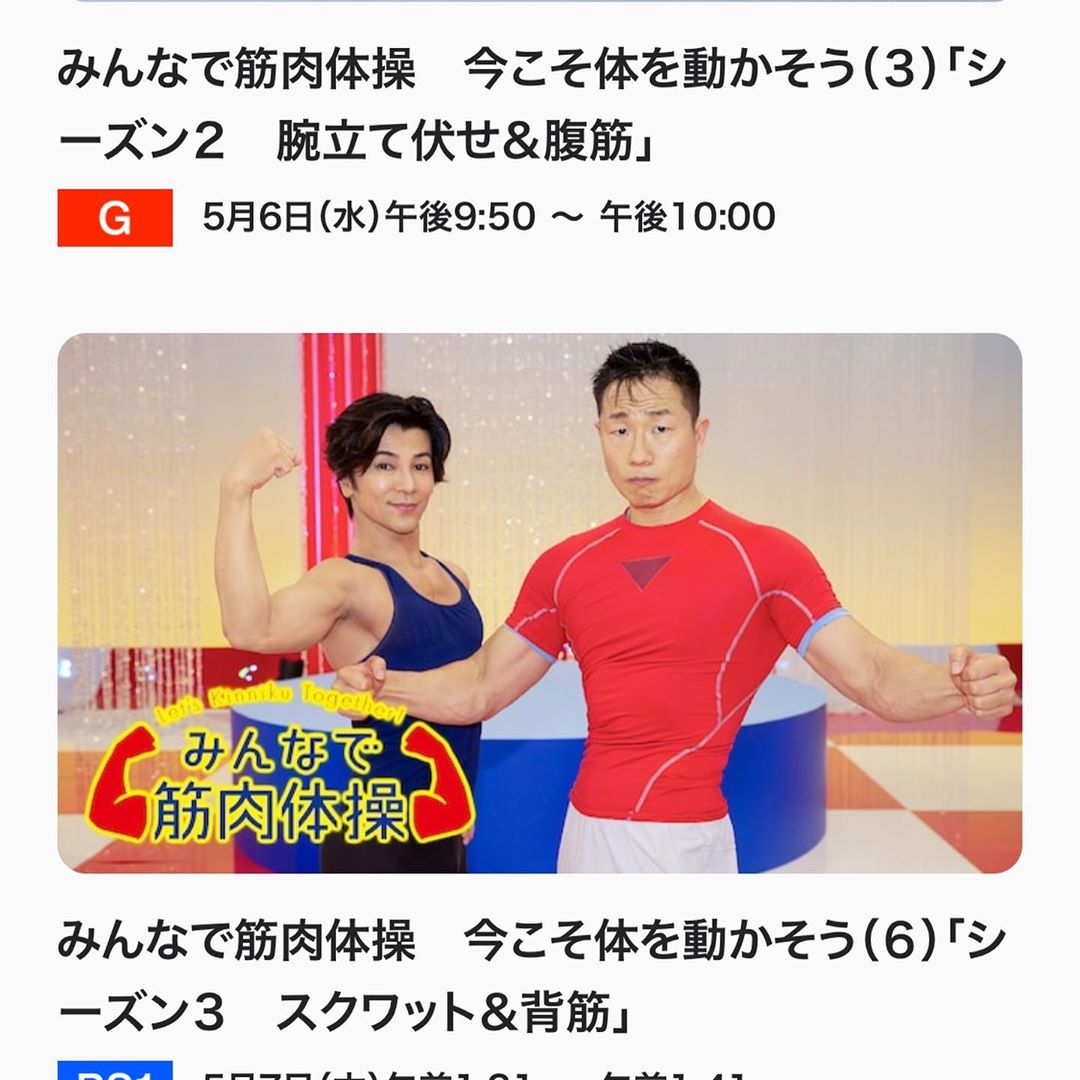The height and width of the screenshot is (1080, 1080).
Task: Open the スクワット&背筋 Season 3 episode title
Action: point(530,979)
